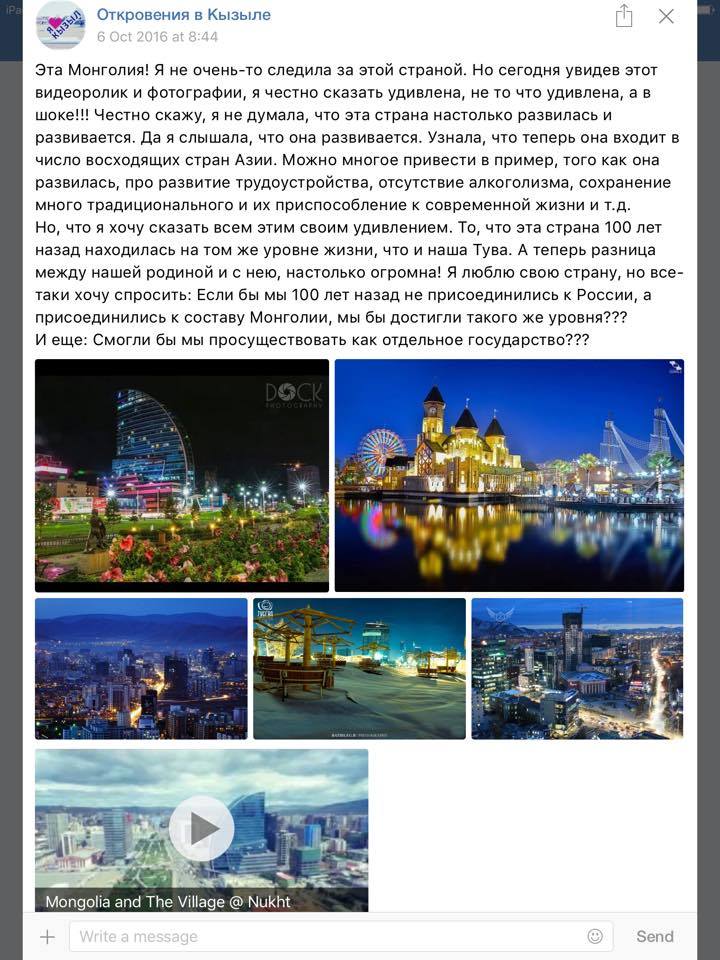
Task: Tap the Send button
Action: coord(655,937)
